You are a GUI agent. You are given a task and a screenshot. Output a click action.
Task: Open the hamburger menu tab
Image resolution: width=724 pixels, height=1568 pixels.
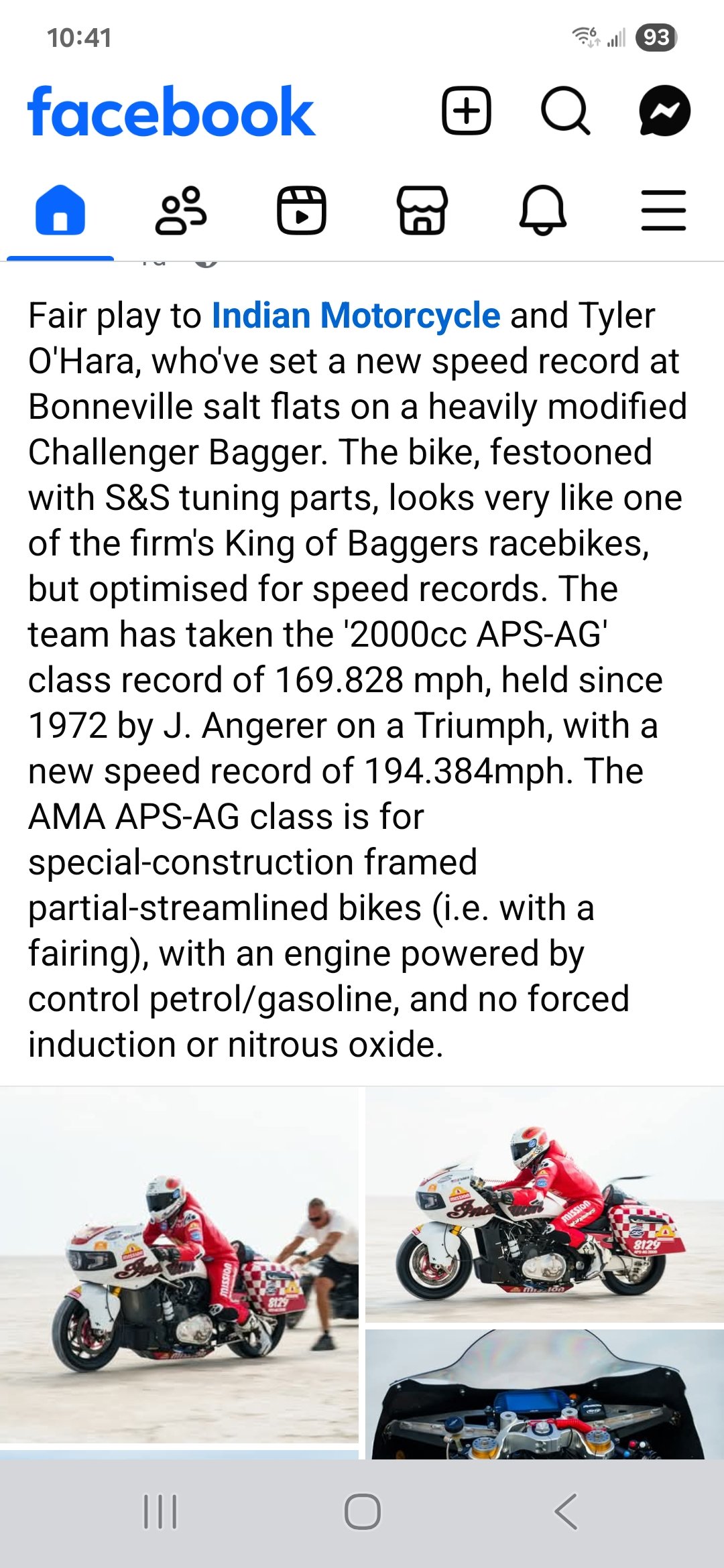pos(664,210)
